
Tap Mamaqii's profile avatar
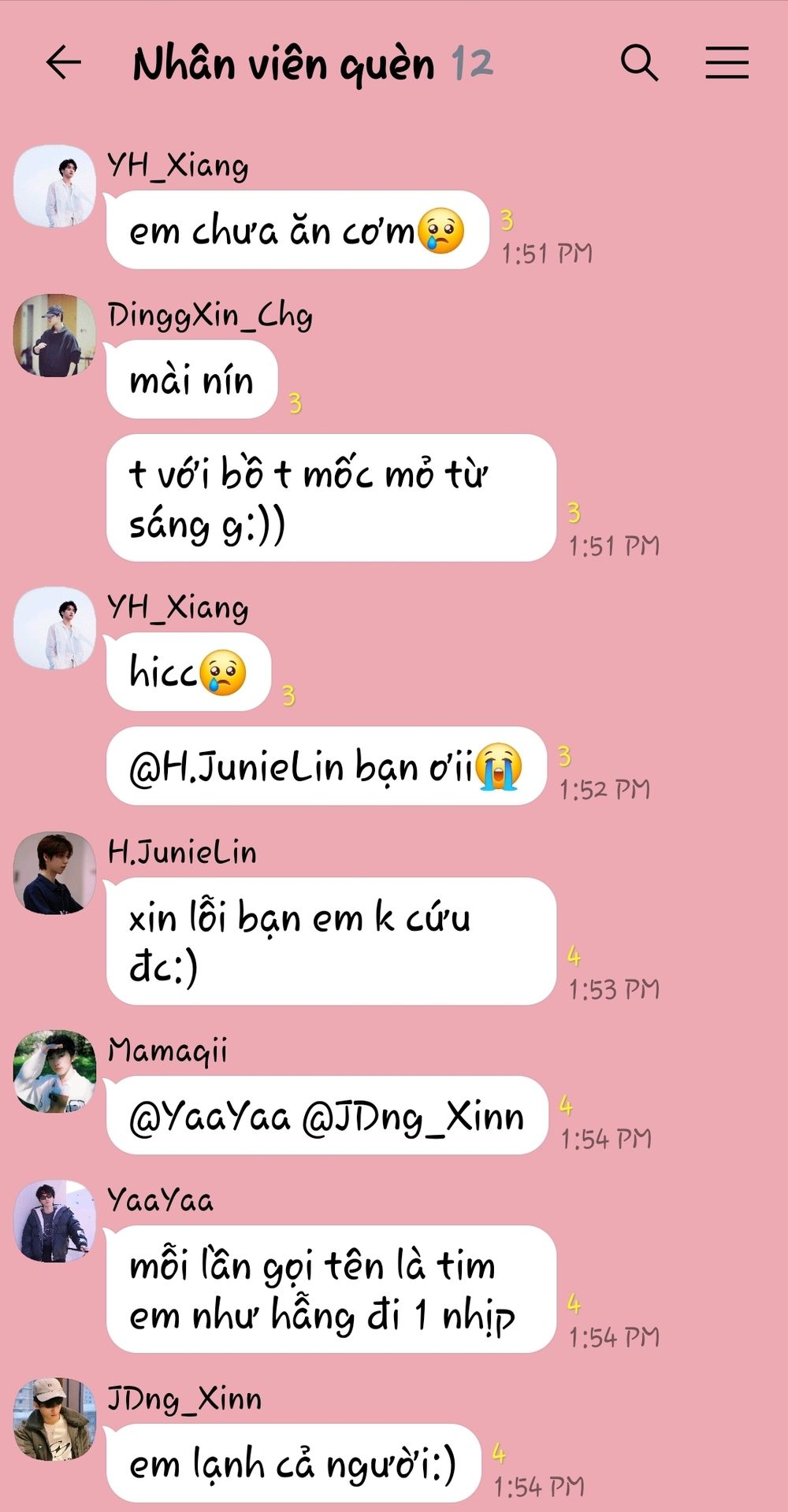[x=54, y=1071]
